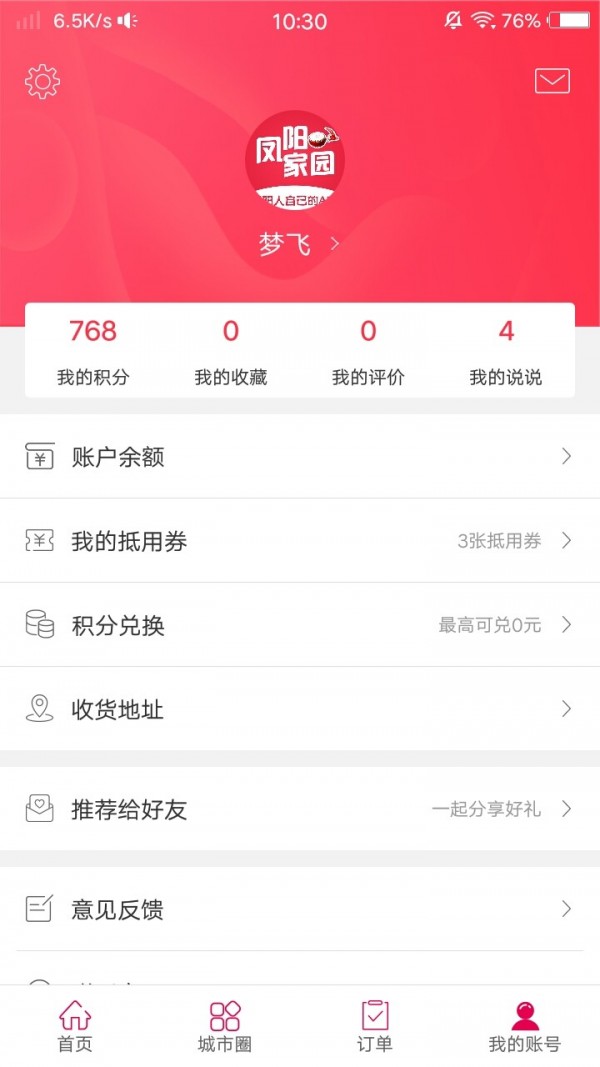Open 意见反馈 feedback
600x1067 pixels.
(300, 909)
